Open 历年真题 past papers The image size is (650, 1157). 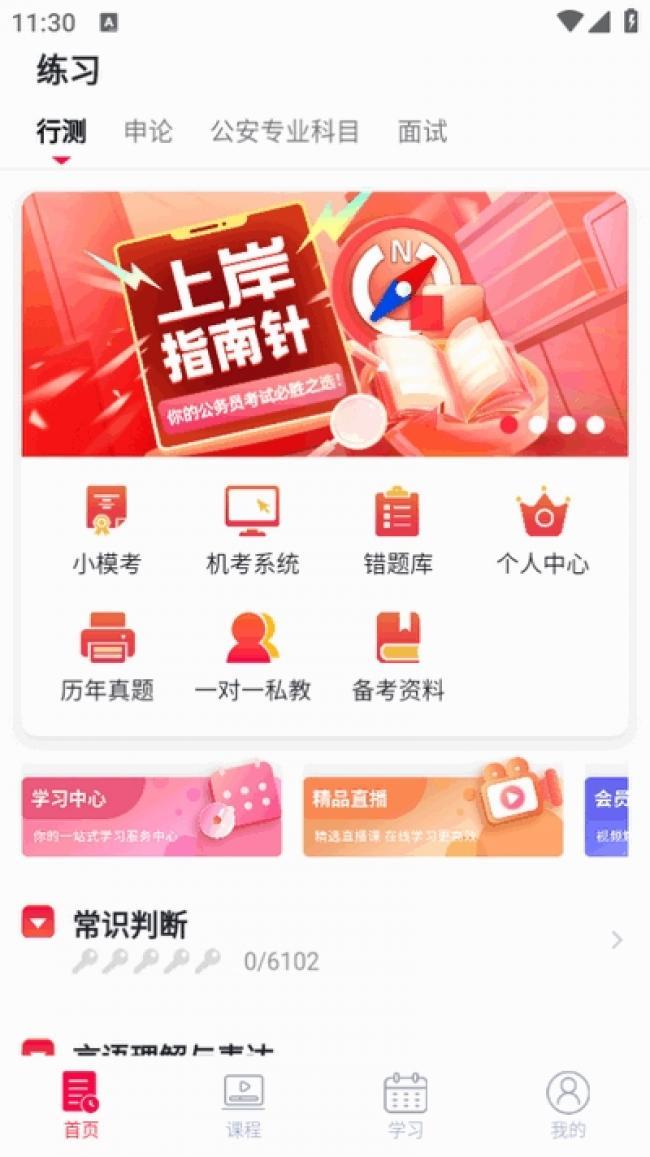pyautogui.click(x=106, y=657)
